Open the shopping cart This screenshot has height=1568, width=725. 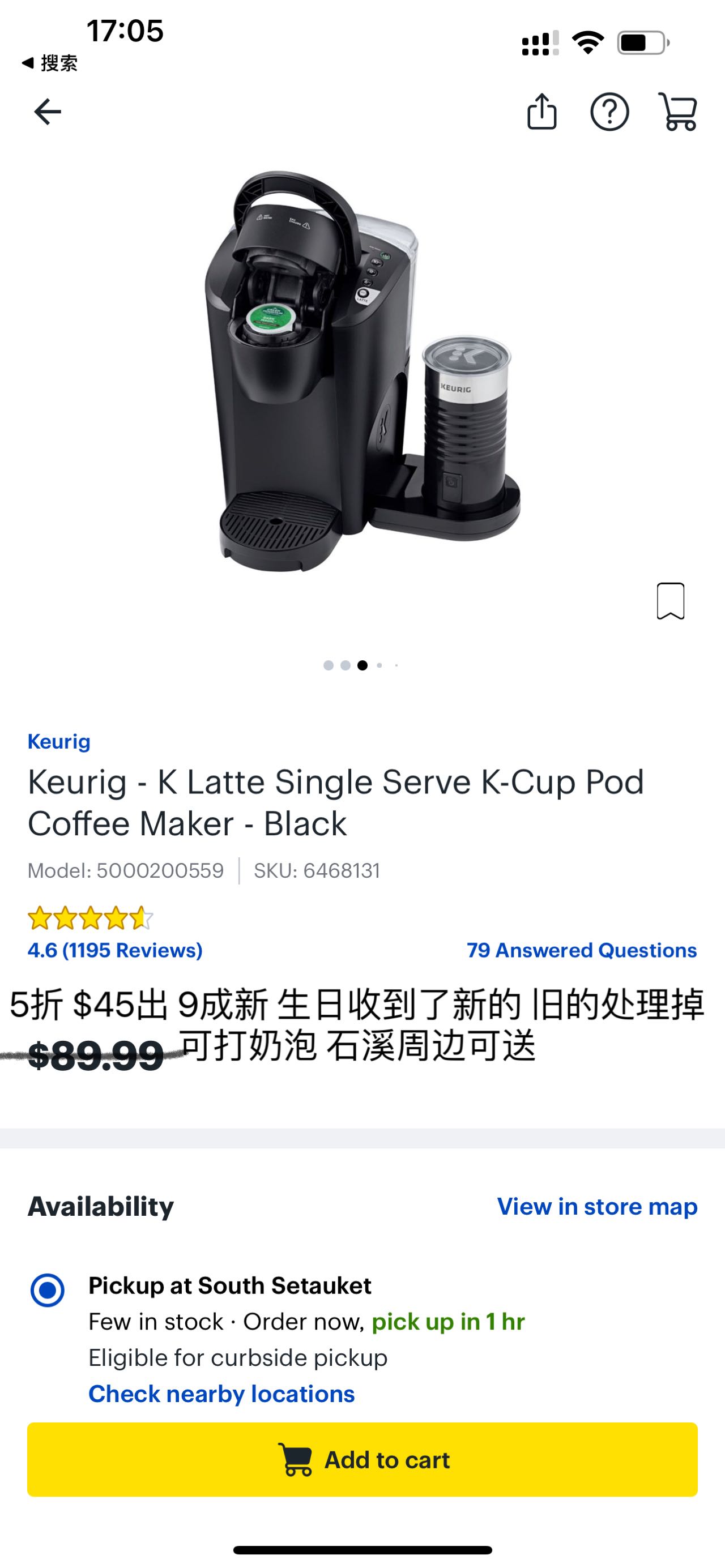(x=678, y=112)
